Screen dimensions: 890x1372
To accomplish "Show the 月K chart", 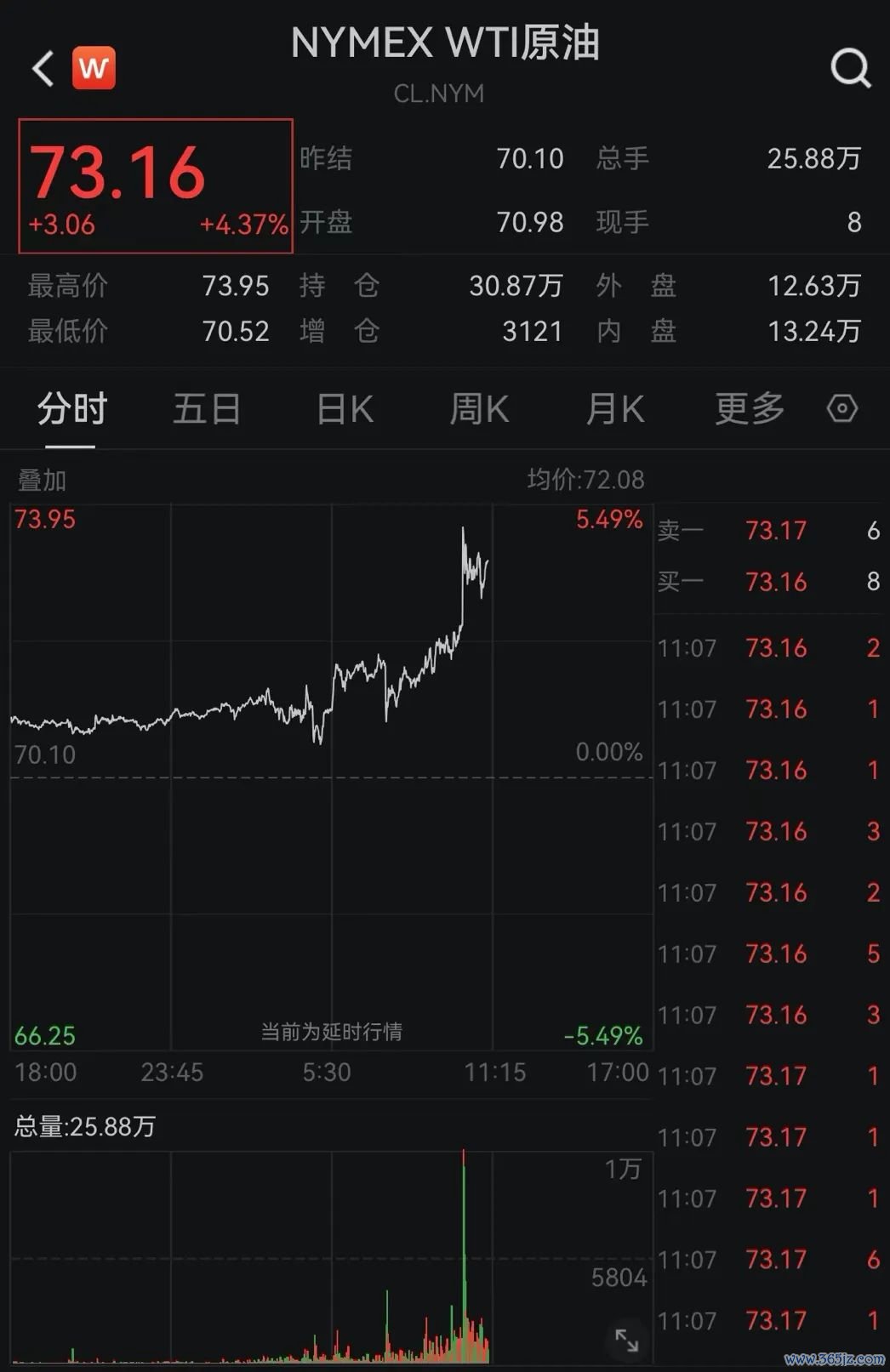I will 614,409.
